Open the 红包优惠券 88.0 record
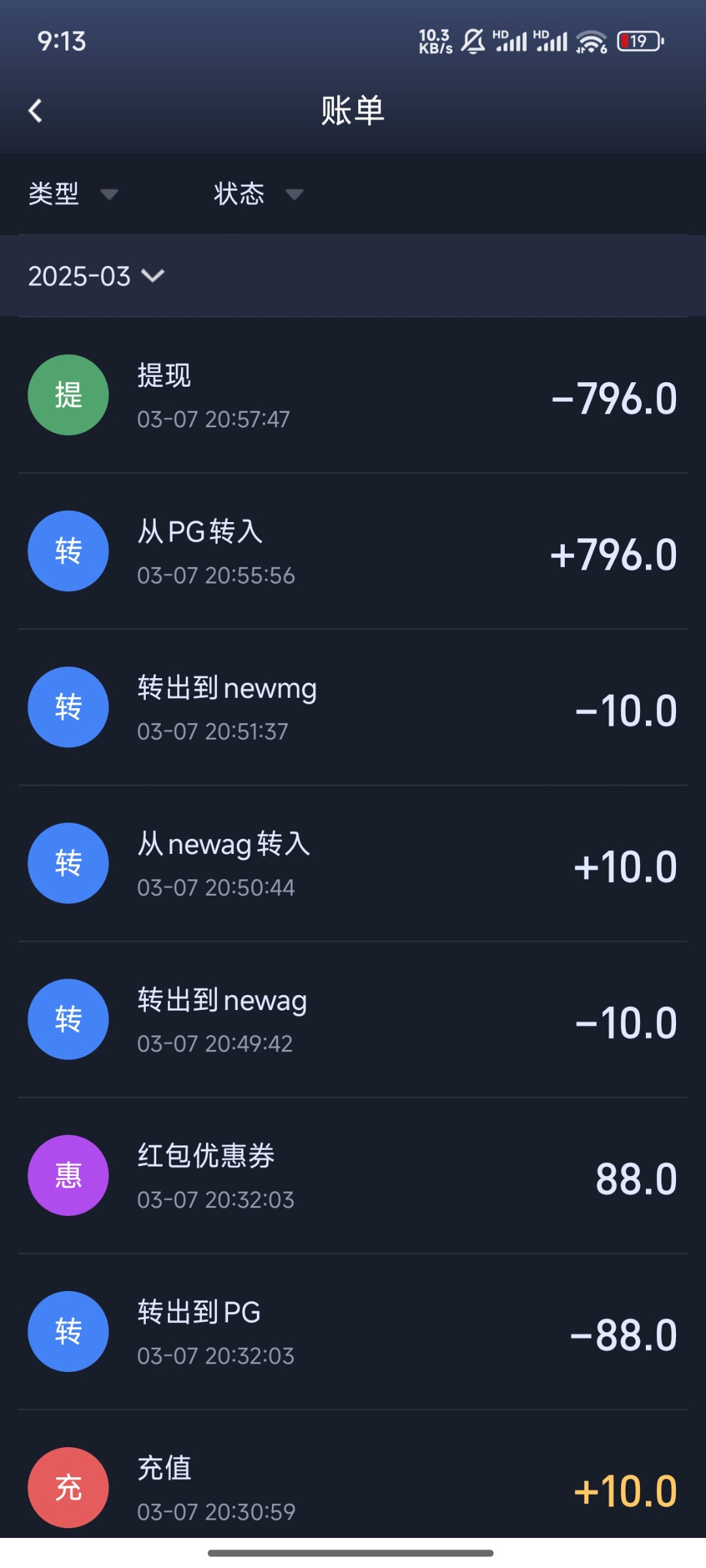 pos(353,1176)
